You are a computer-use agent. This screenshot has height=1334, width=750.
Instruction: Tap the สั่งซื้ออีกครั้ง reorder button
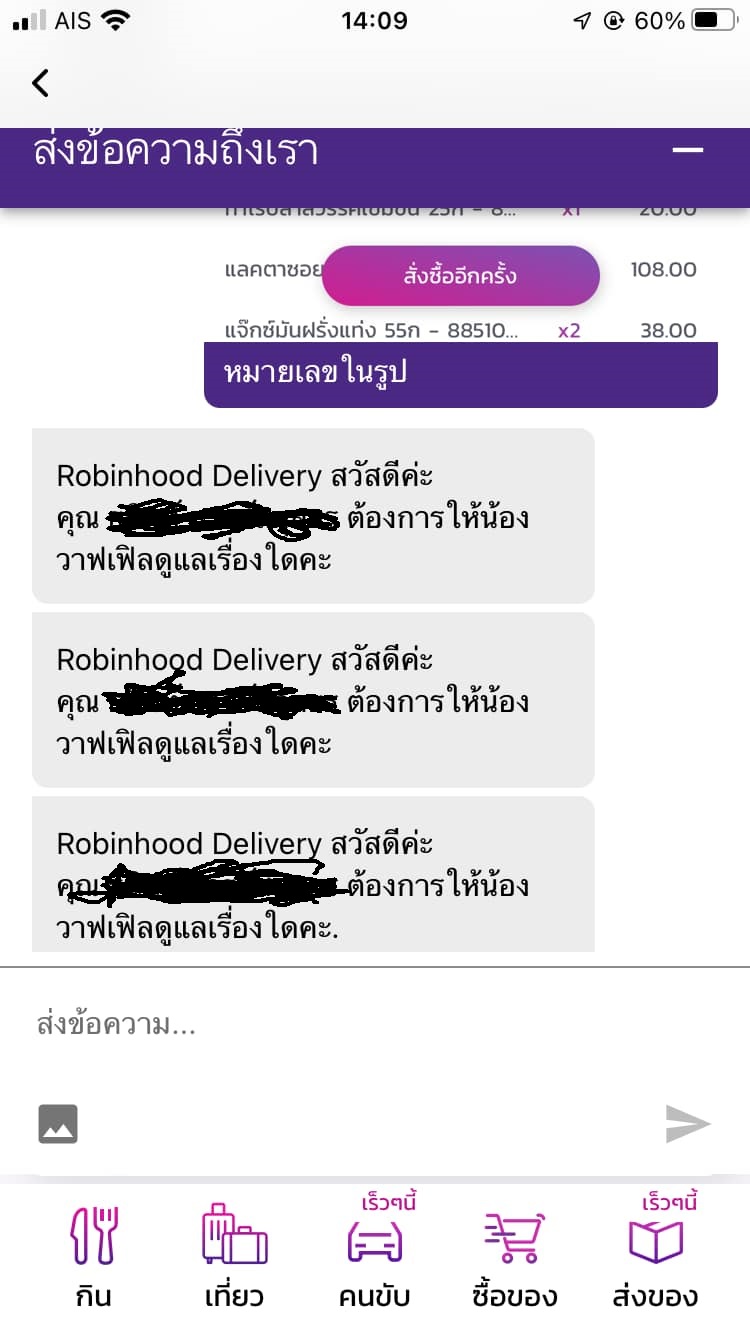[x=460, y=275]
